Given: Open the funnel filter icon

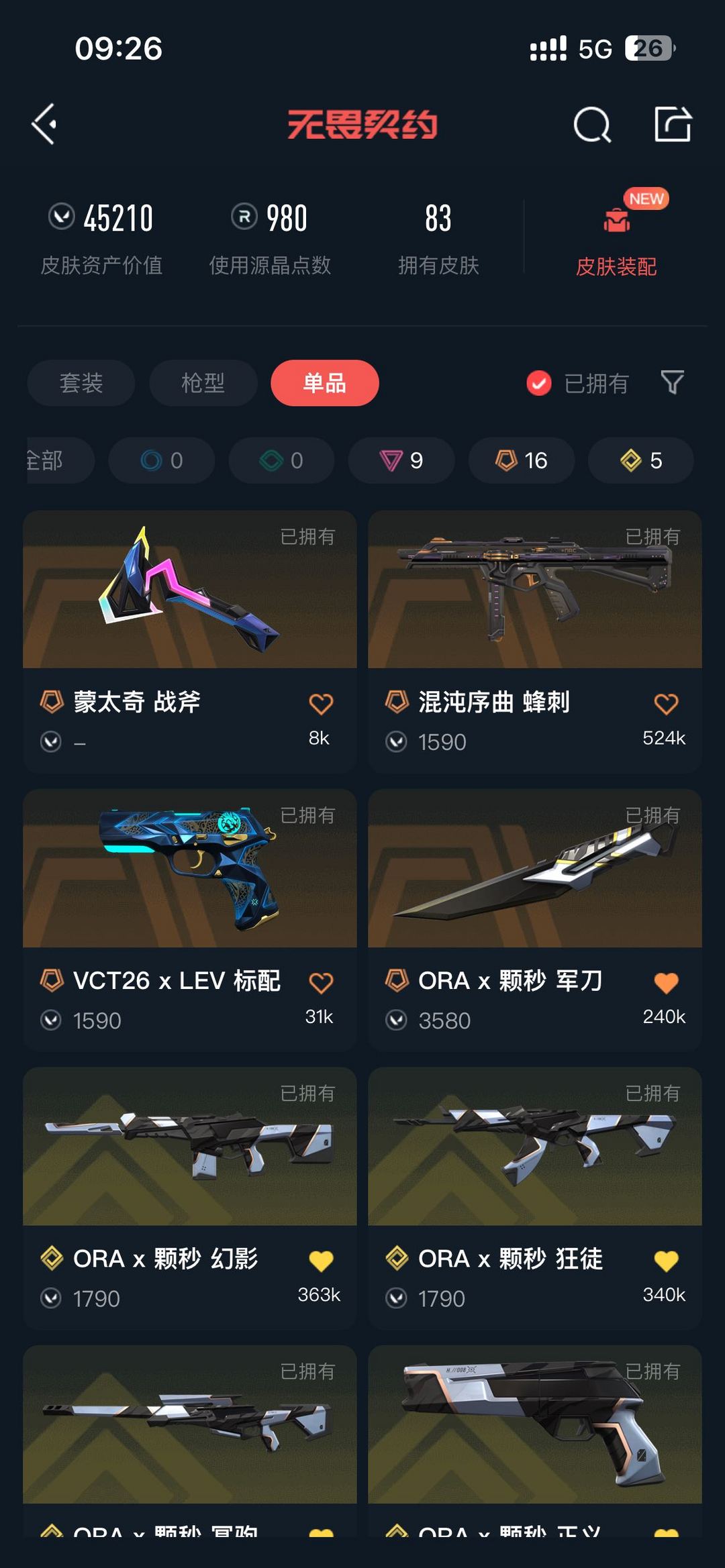Looking at the screenshot, I should tap(672, 382).
